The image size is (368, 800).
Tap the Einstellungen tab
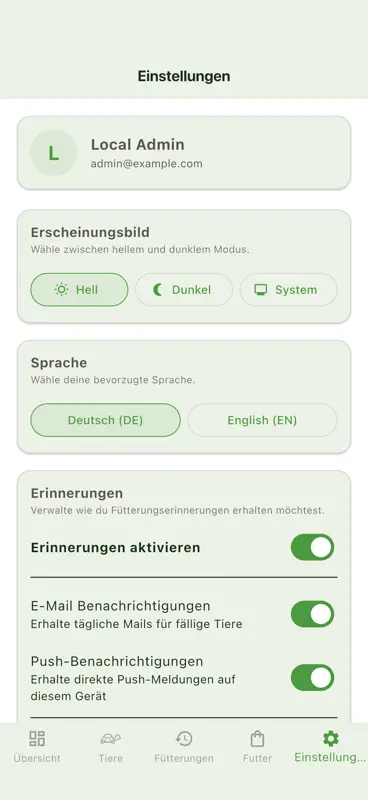click(331, 747)
